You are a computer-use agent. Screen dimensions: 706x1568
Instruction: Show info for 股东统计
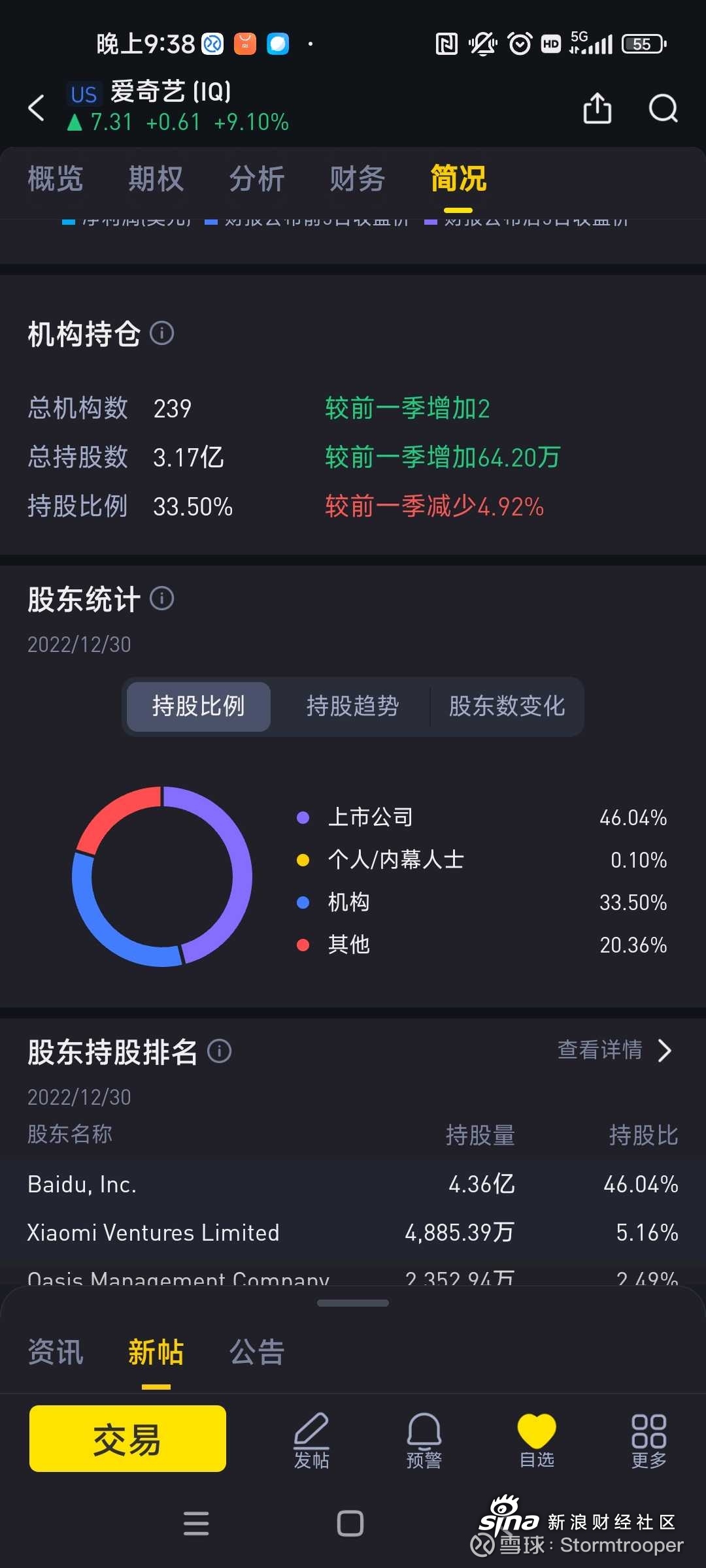click(162, 598)
